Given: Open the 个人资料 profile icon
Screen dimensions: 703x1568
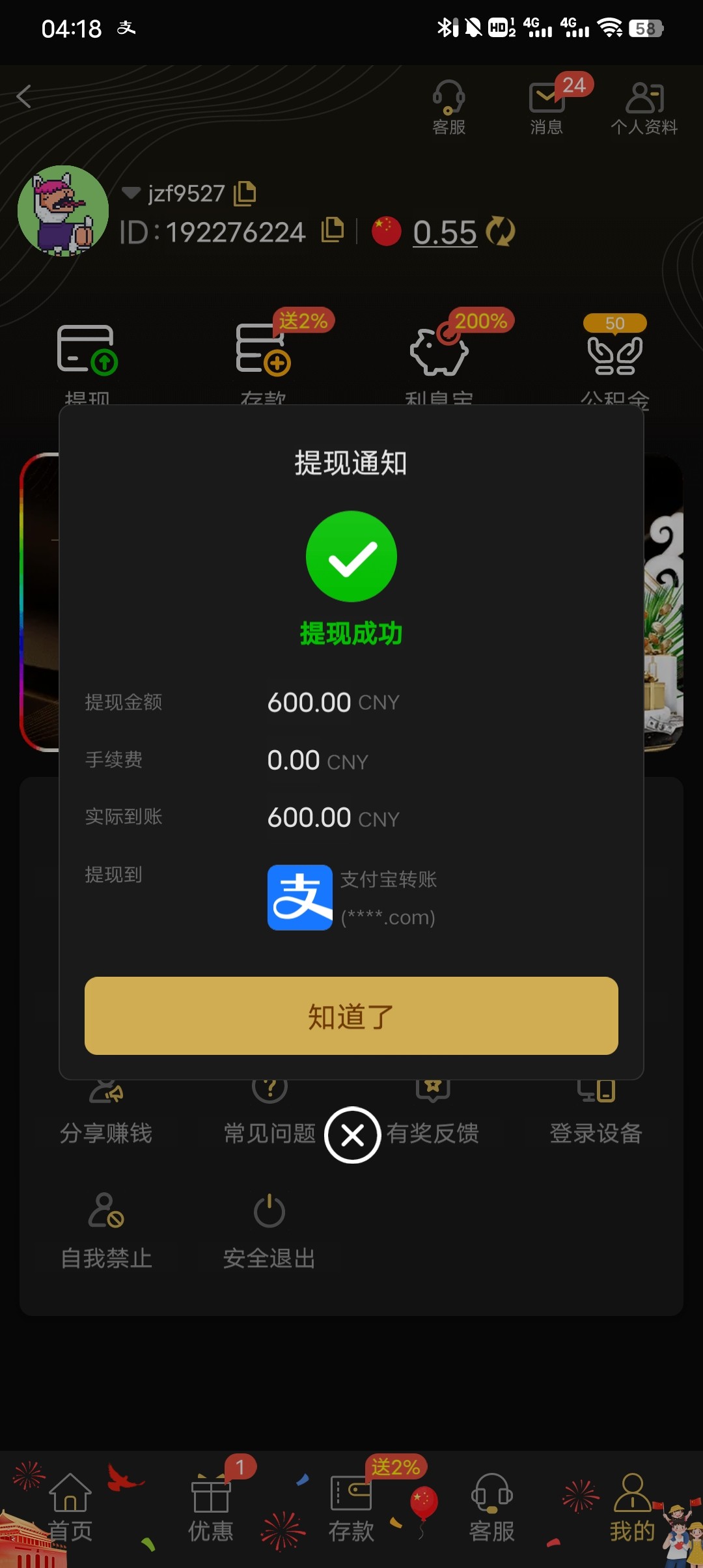Looking at the screenshot, I should click(644, 104).
